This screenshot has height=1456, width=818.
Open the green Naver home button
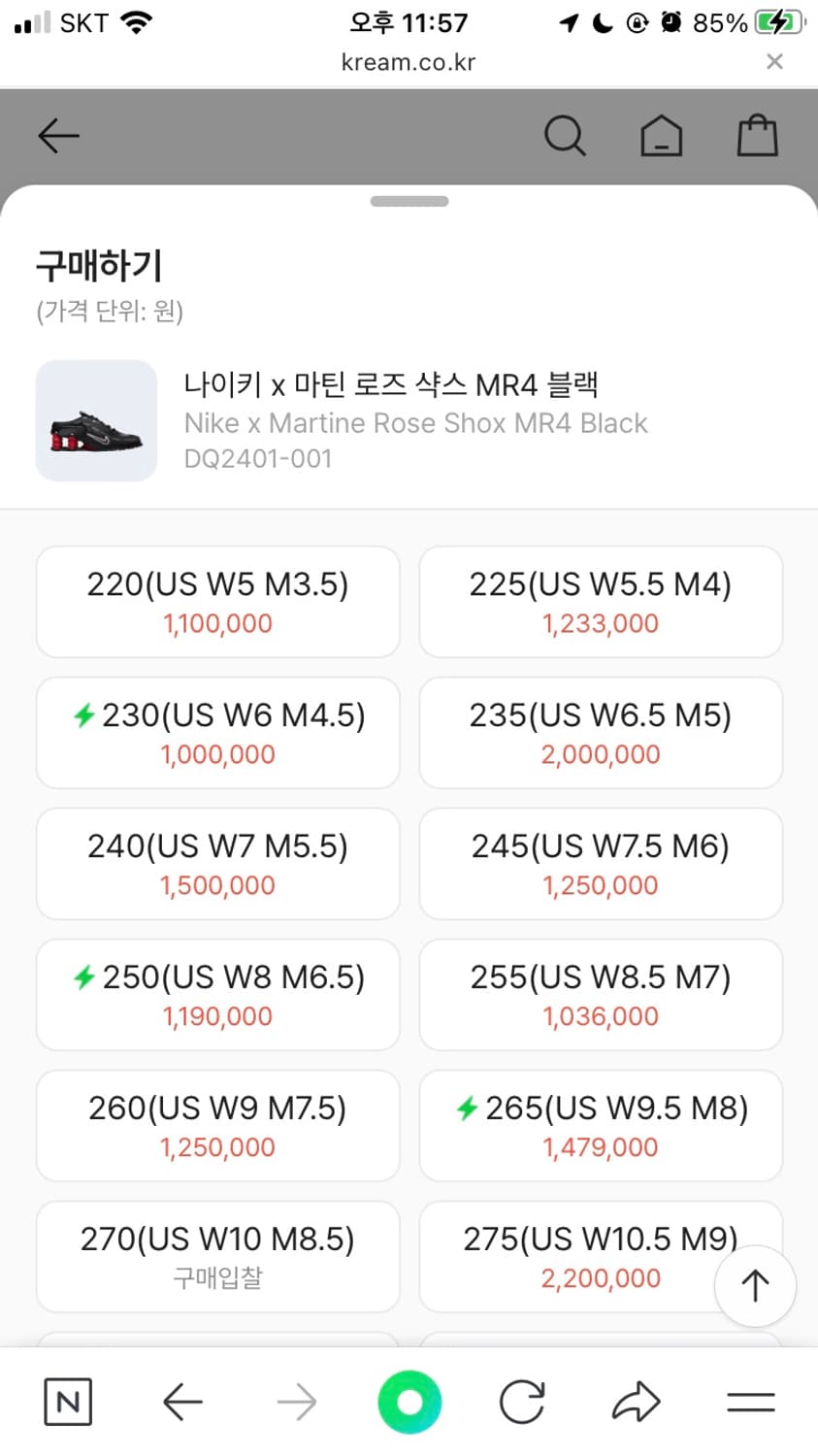[409, 1401]
